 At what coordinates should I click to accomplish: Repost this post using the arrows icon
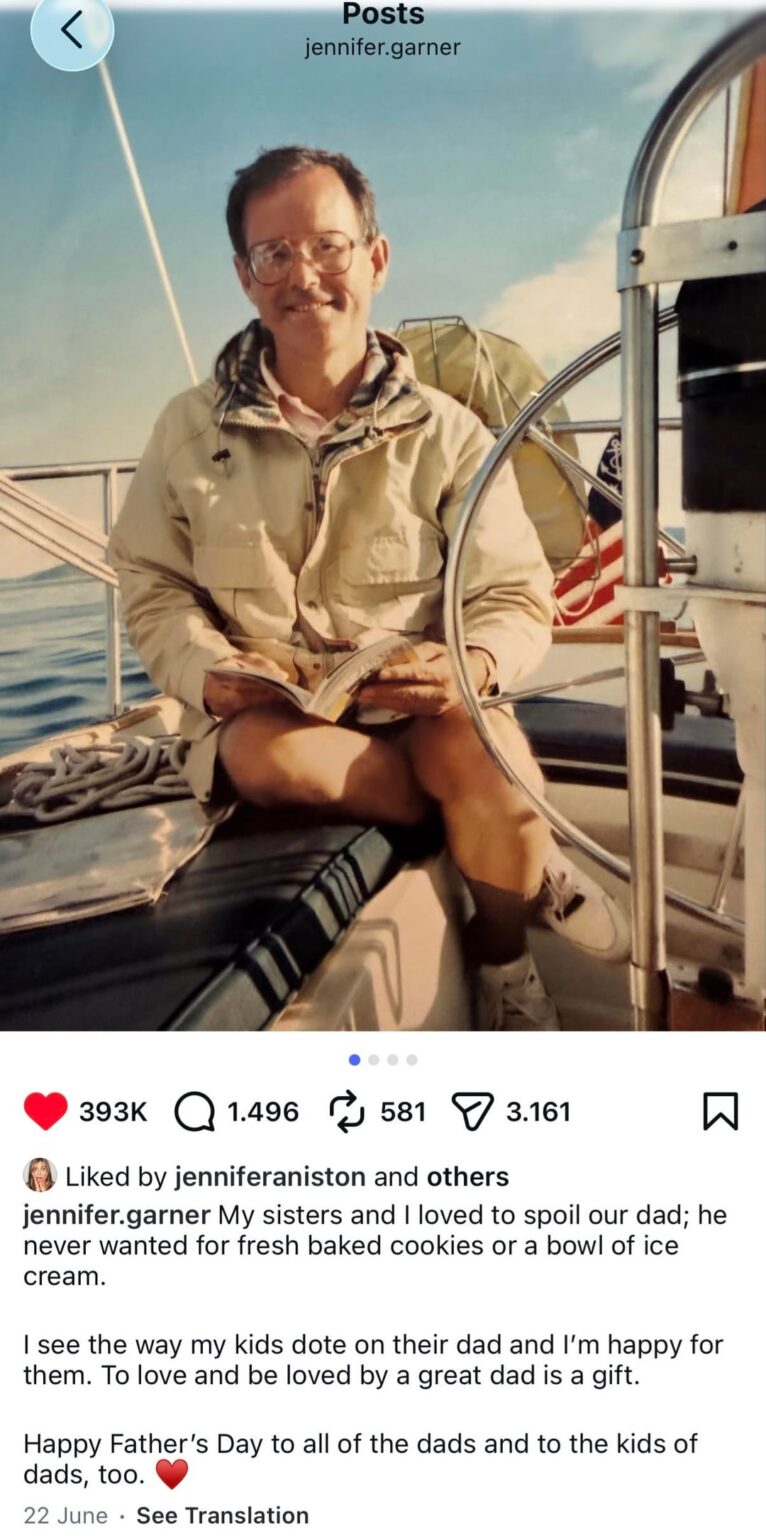pos(345,1111)
